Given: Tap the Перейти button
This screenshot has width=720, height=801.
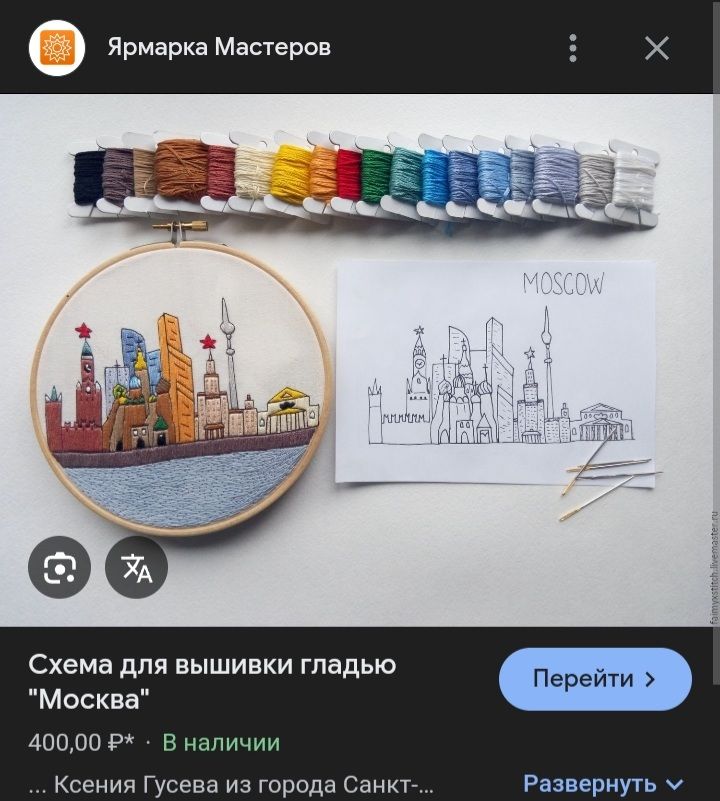Looking at the screenshot, I should click(595, 679).
